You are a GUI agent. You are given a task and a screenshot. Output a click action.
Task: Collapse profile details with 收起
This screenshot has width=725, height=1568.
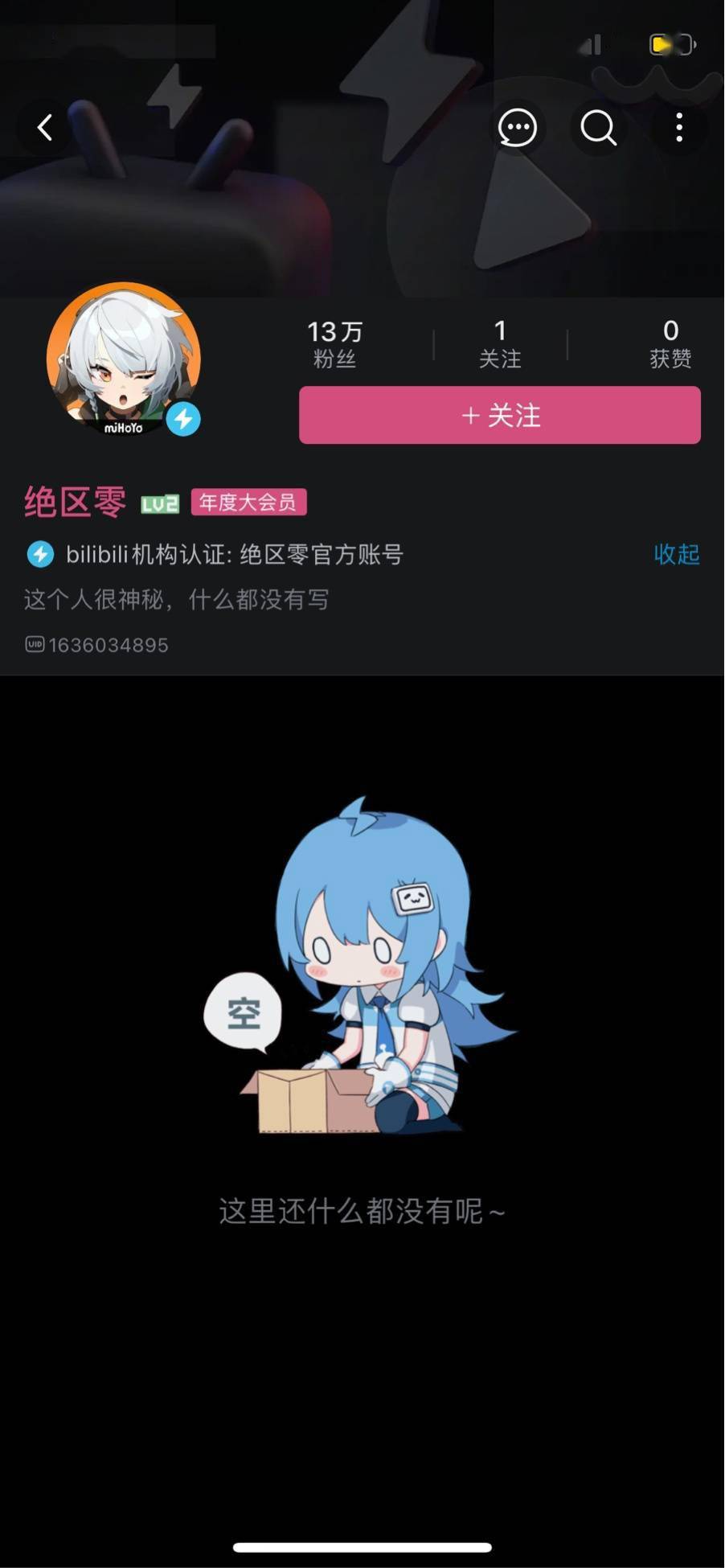point(676,554)
